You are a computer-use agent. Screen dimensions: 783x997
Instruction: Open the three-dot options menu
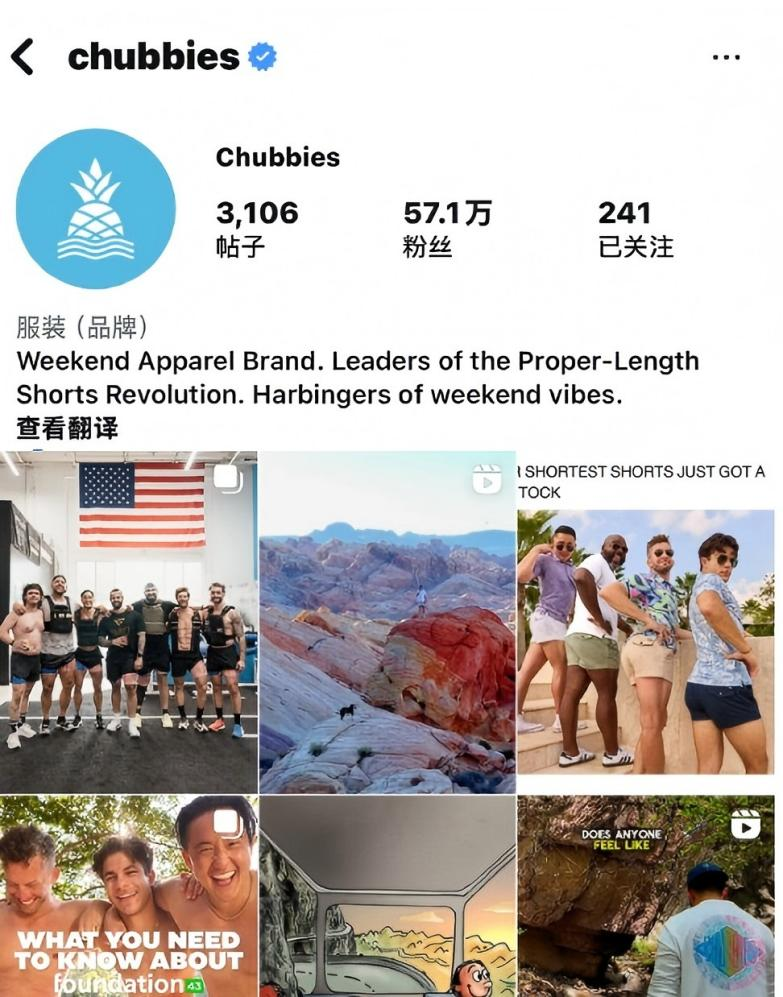click(x=727, y=57)
